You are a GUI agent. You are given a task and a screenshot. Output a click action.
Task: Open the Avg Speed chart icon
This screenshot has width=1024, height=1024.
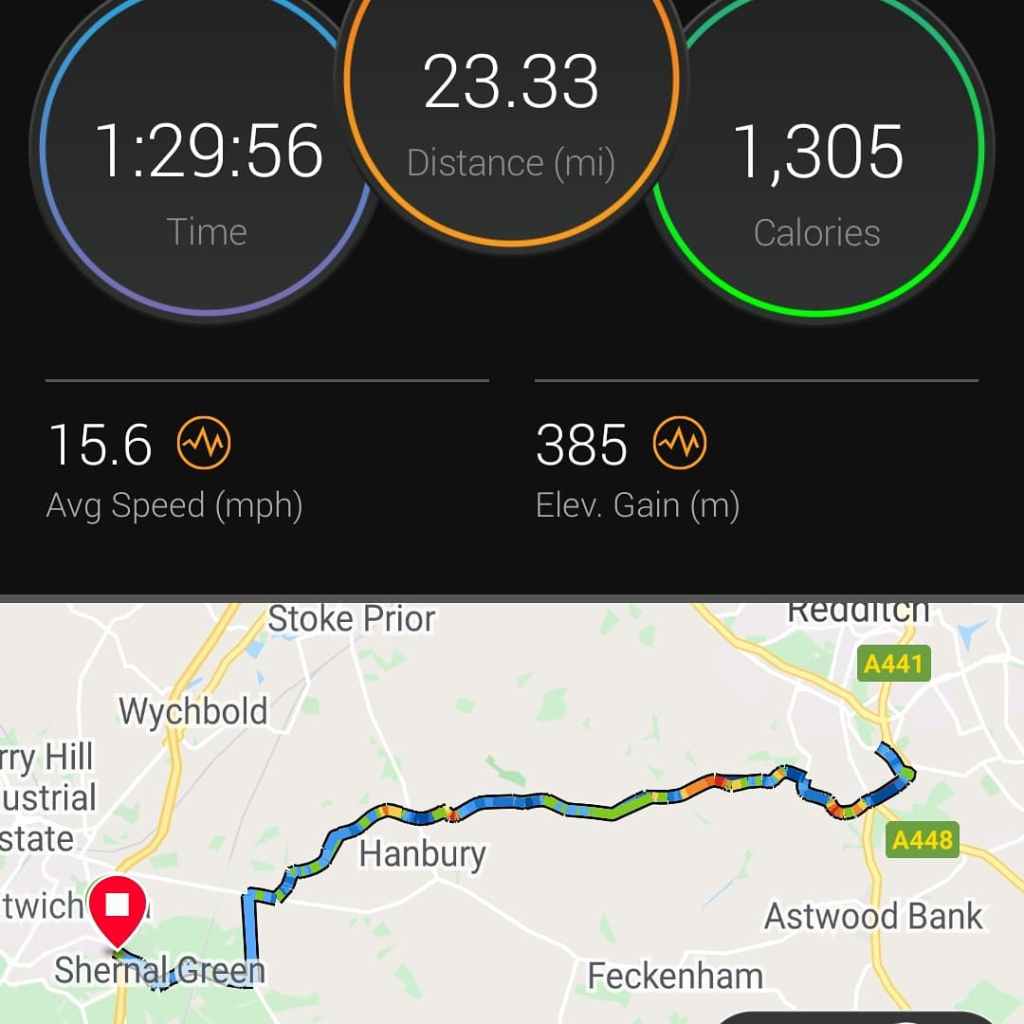pos(204,444)
